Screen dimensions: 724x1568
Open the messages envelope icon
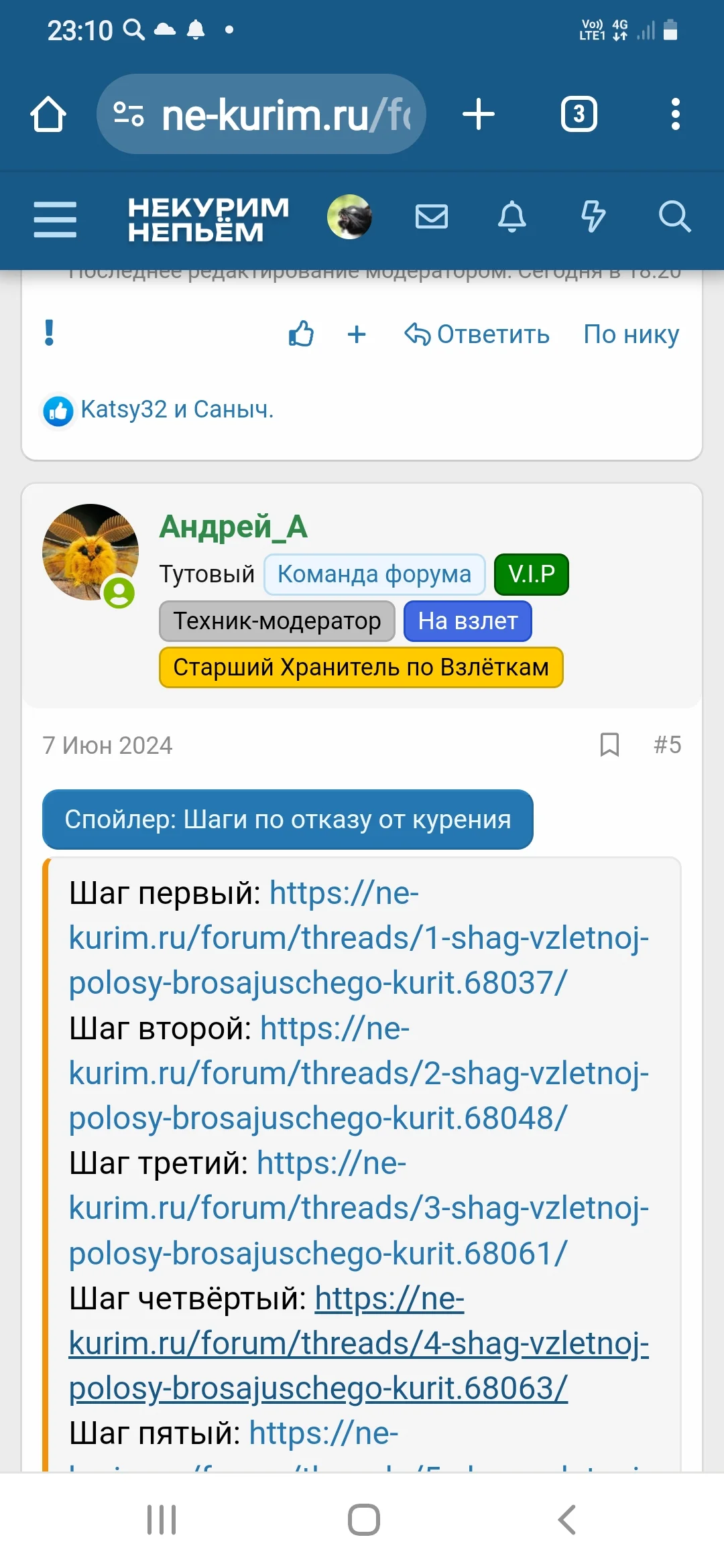431,216
